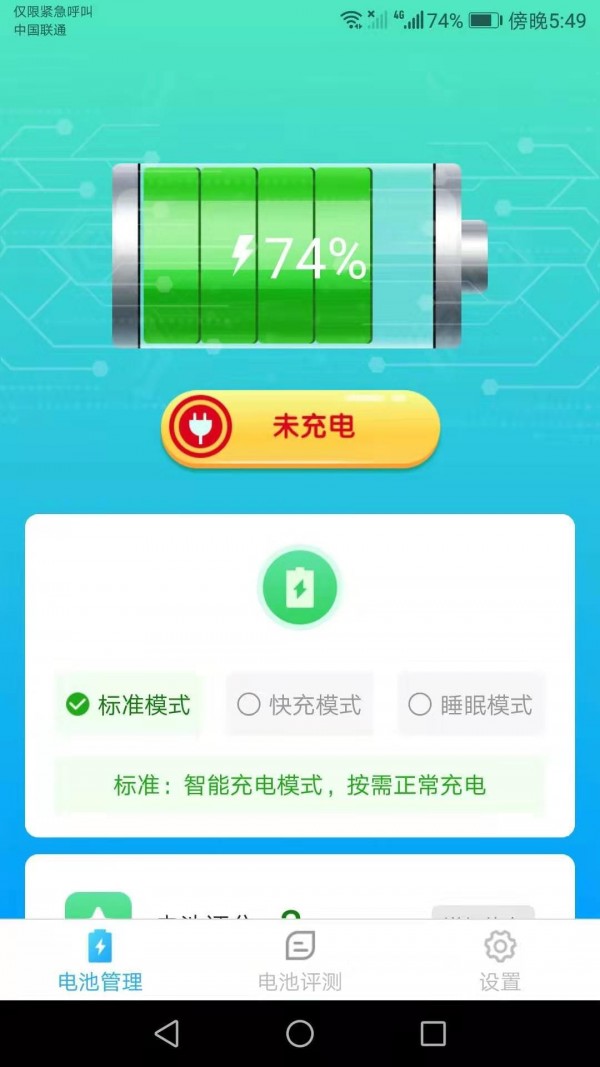Select 标准模式 charging mode
This screenshot has height=1067, width=600.
coord(128,705)
